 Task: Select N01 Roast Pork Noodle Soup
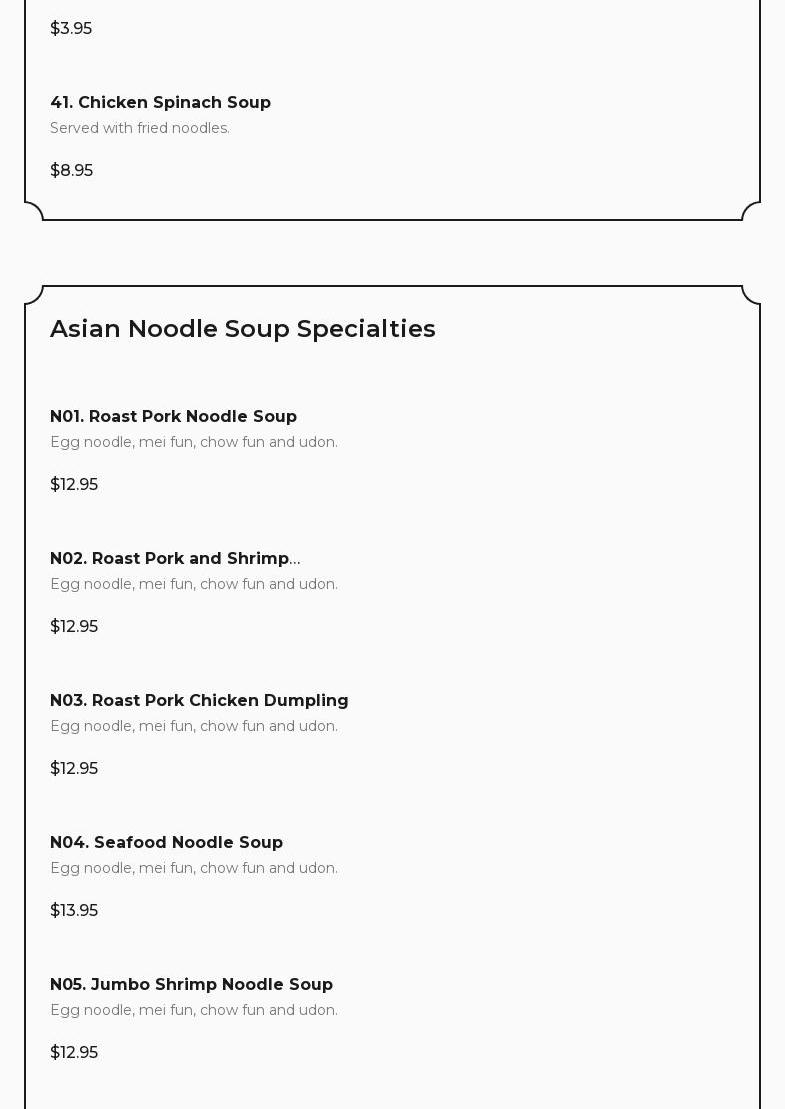pyautogui.click(x=173, y=417)
